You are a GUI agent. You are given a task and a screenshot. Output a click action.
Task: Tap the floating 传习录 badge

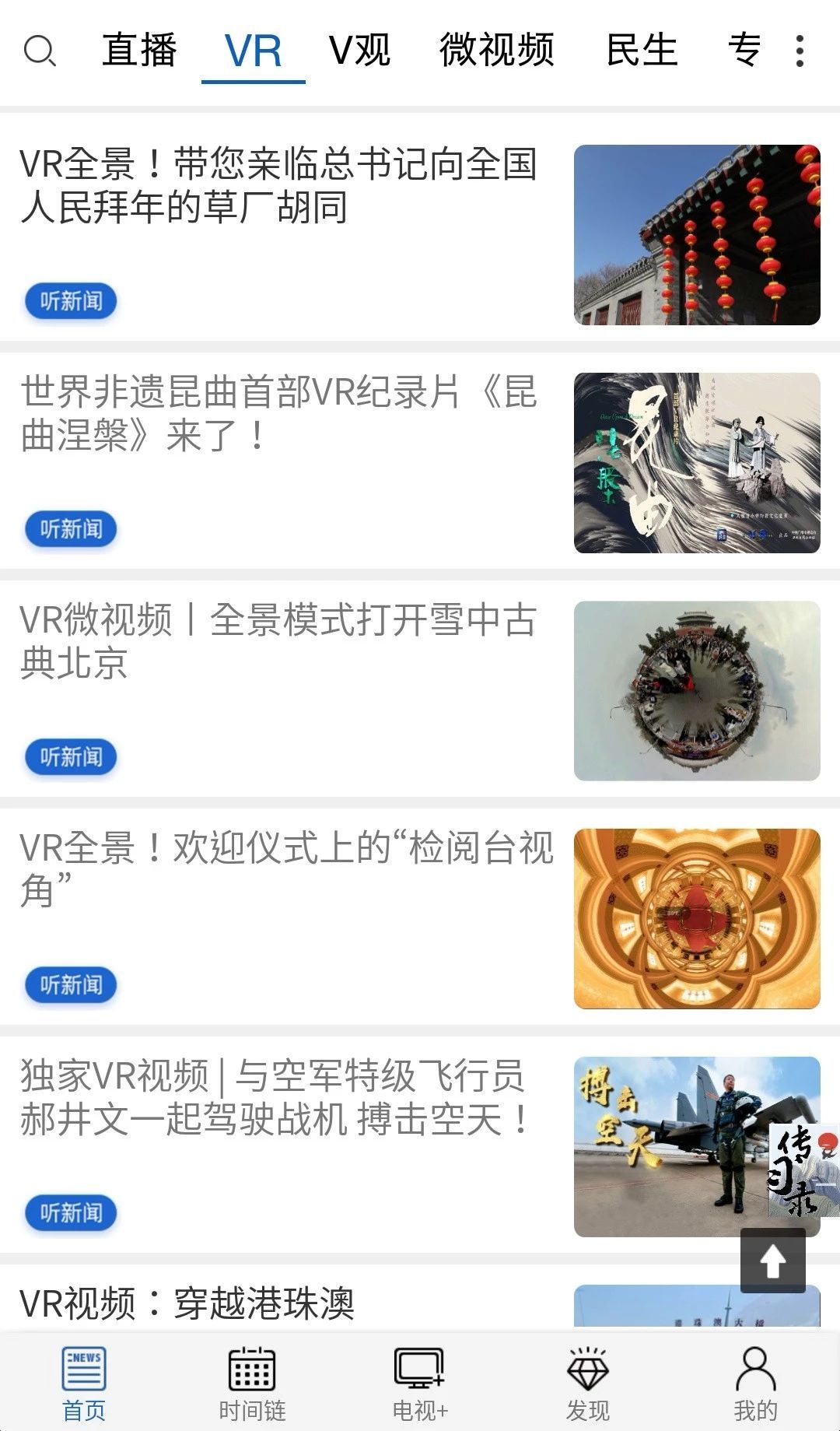pyautogui.click(x=804, y=1170)
